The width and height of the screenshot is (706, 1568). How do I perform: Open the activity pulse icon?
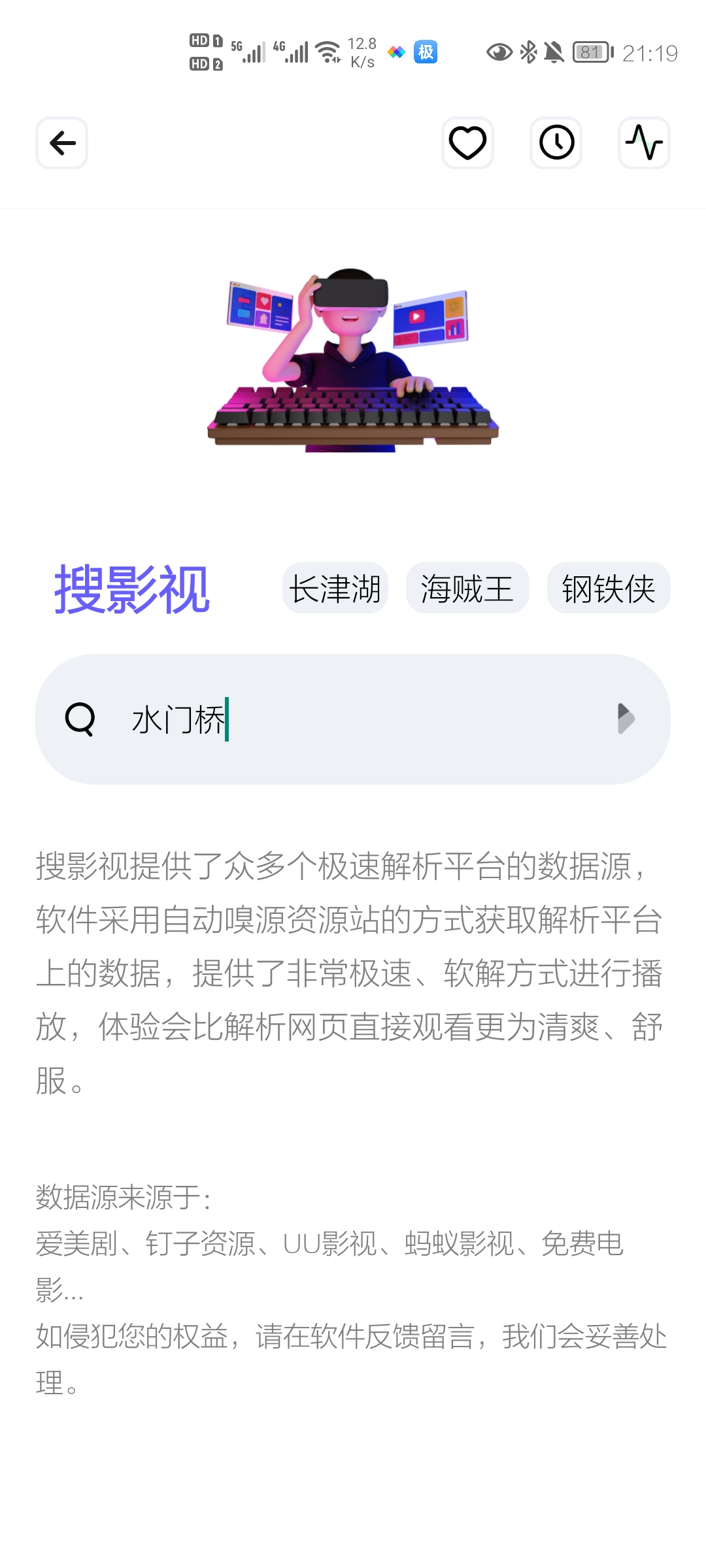click(x=645, y=143)
